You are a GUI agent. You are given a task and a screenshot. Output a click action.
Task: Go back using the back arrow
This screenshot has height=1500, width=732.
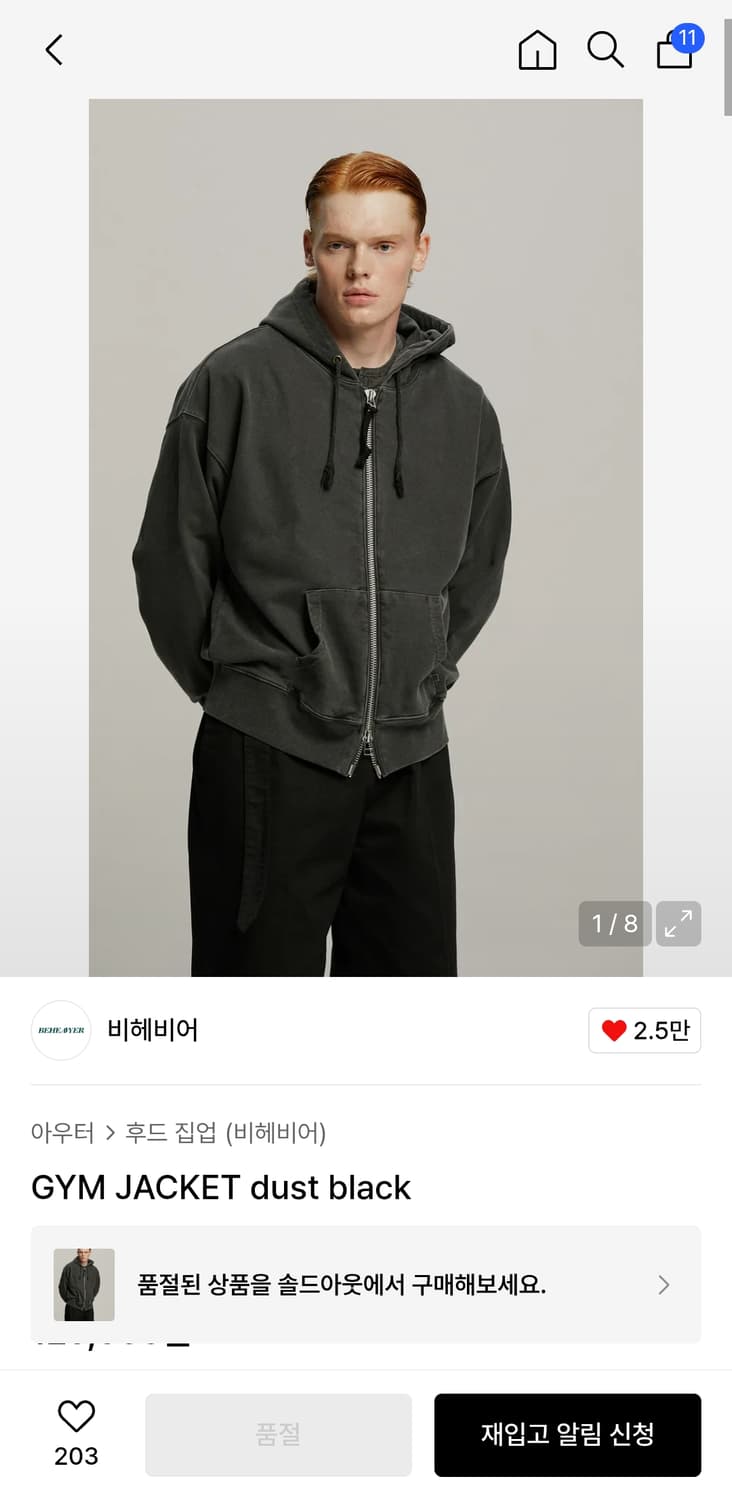53,49
